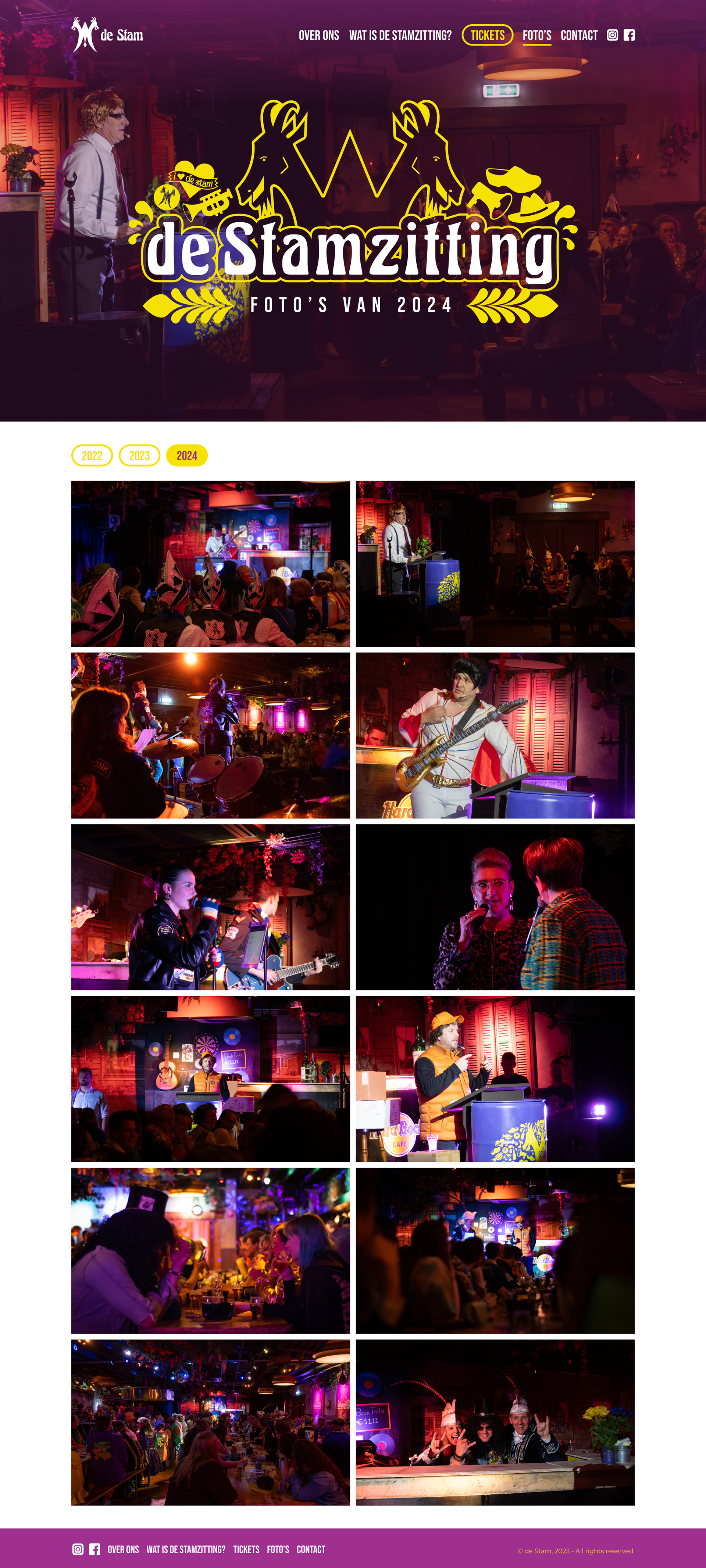This screenshot has height=1568, width=706.
Task: Select the 2024 year chip
Action: click(x=187, y=455)
